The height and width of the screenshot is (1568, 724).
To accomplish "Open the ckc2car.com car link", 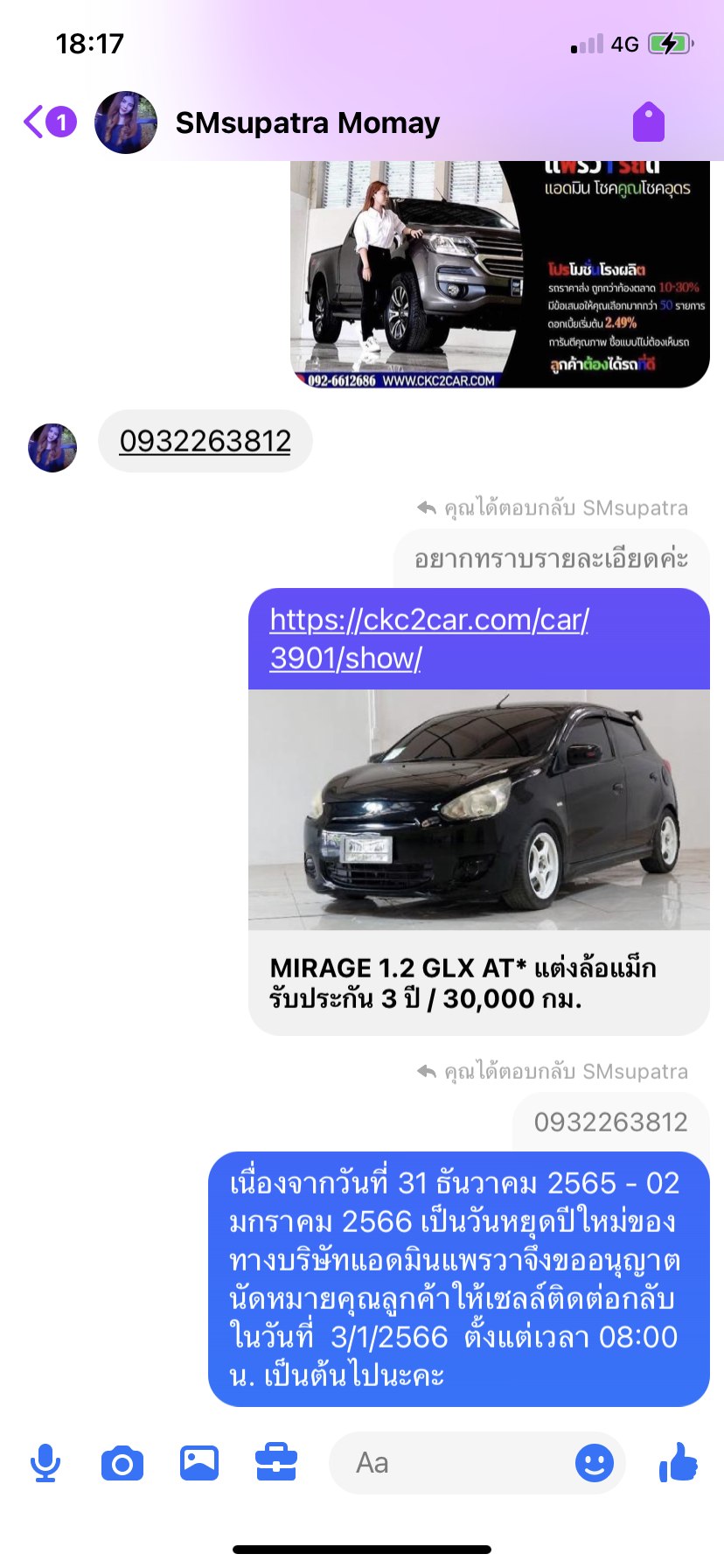I will [428, 638].
